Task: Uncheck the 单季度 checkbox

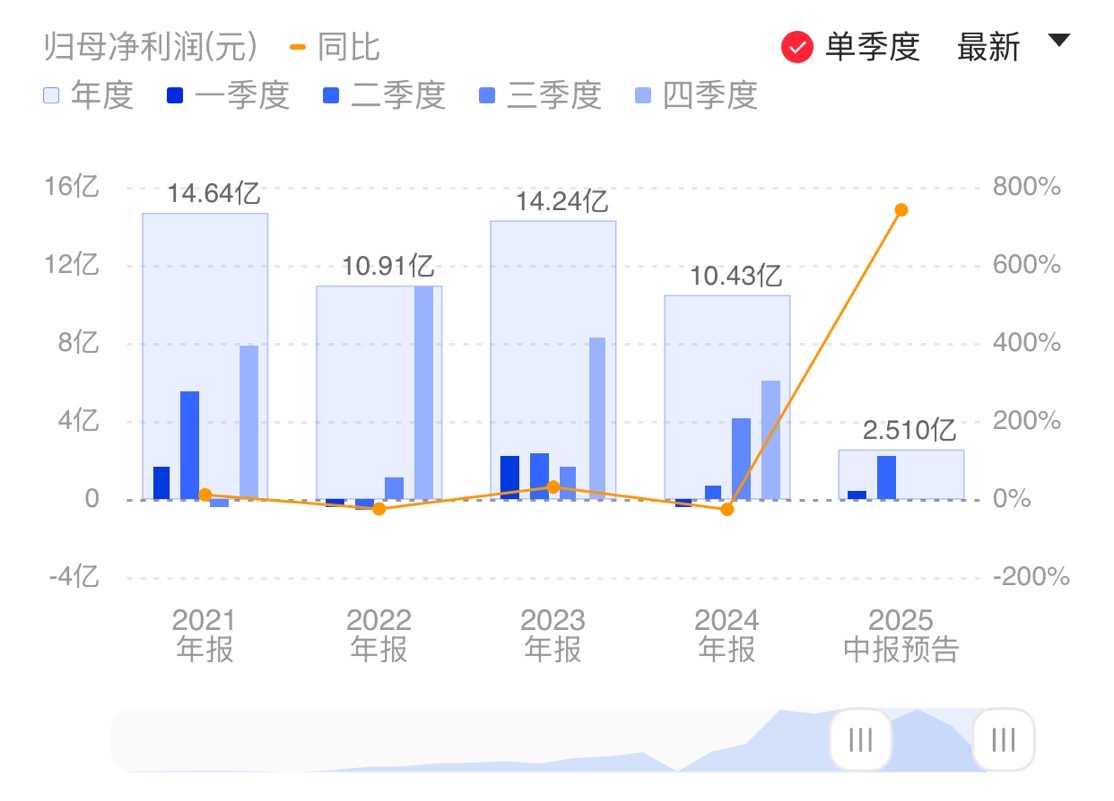Action: (x=798, y=47)
